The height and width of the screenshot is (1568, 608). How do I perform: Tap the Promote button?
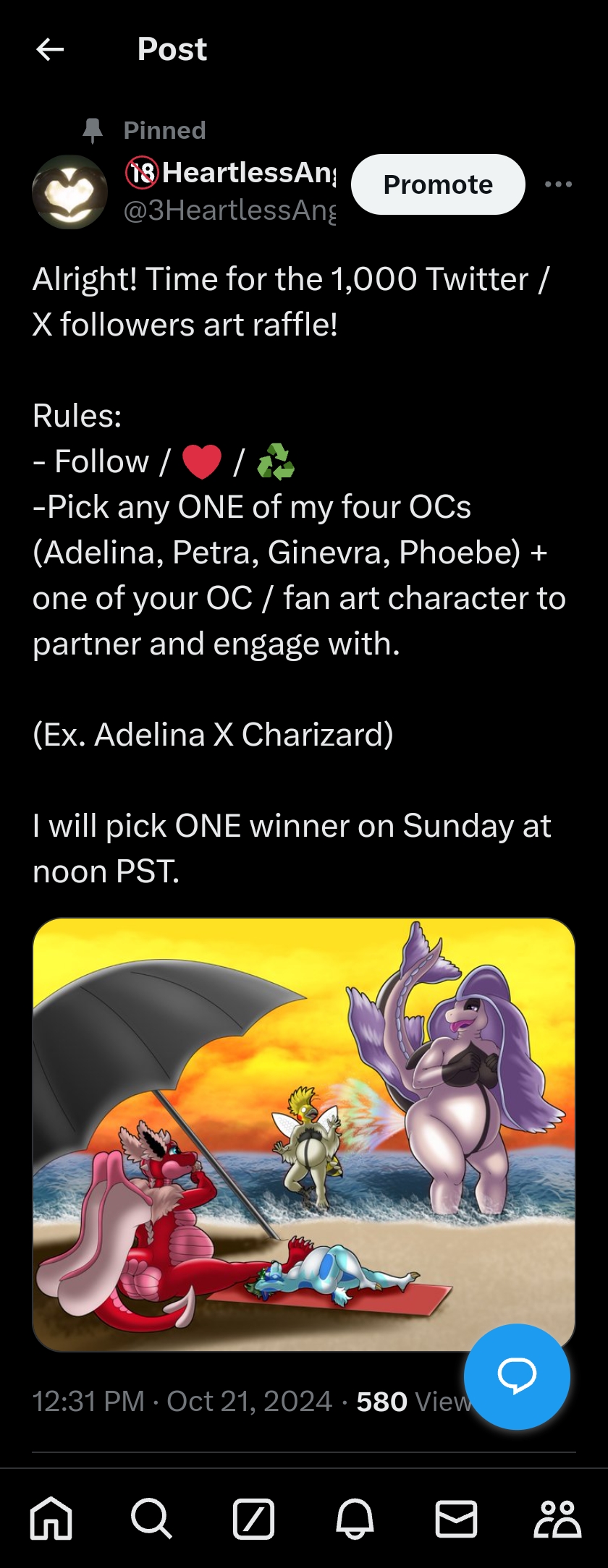[437, 184]
